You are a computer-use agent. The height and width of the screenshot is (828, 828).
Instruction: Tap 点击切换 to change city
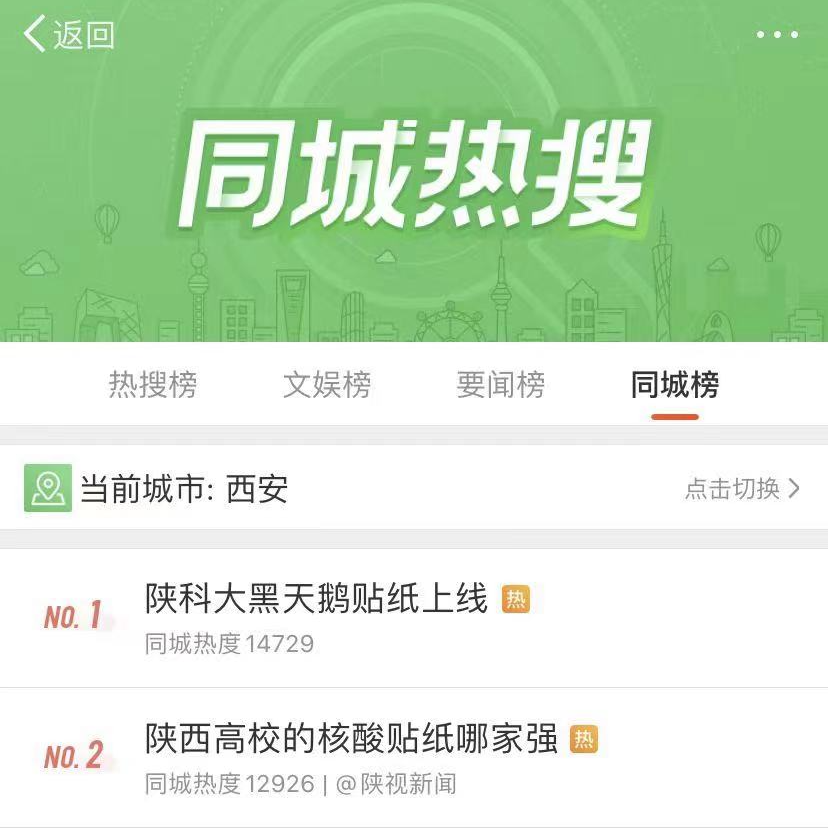click(x=742, y=489)
